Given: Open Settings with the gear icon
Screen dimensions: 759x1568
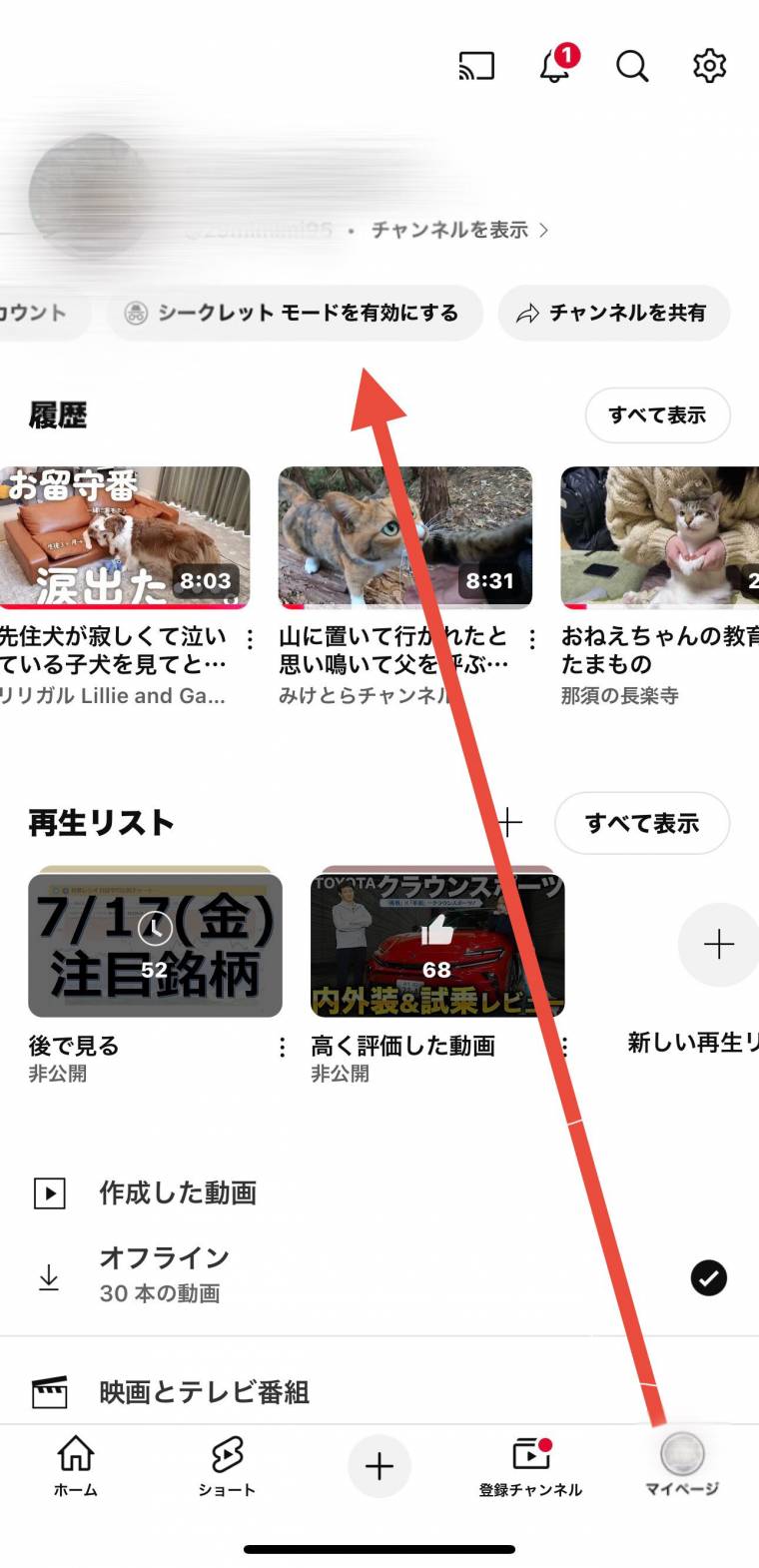Looking at the screenshot, I should pyautogui.click(x=709, y=66).
